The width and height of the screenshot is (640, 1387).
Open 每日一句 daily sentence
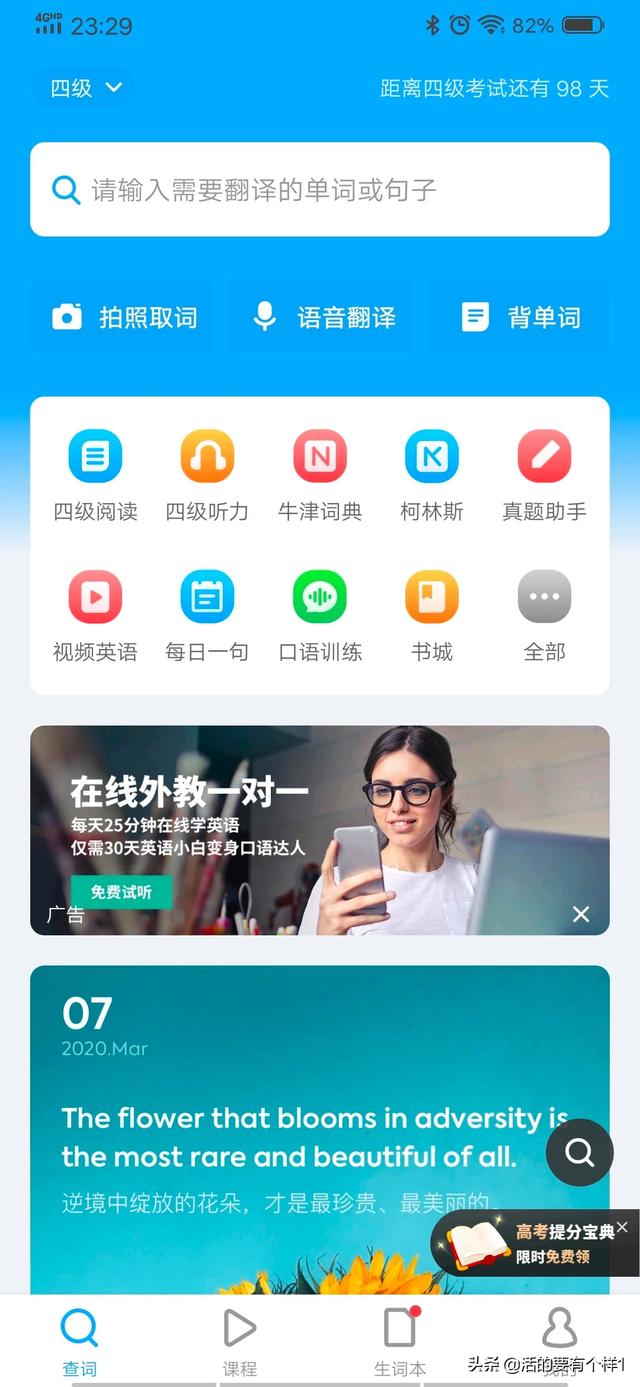tap(207, 616)
